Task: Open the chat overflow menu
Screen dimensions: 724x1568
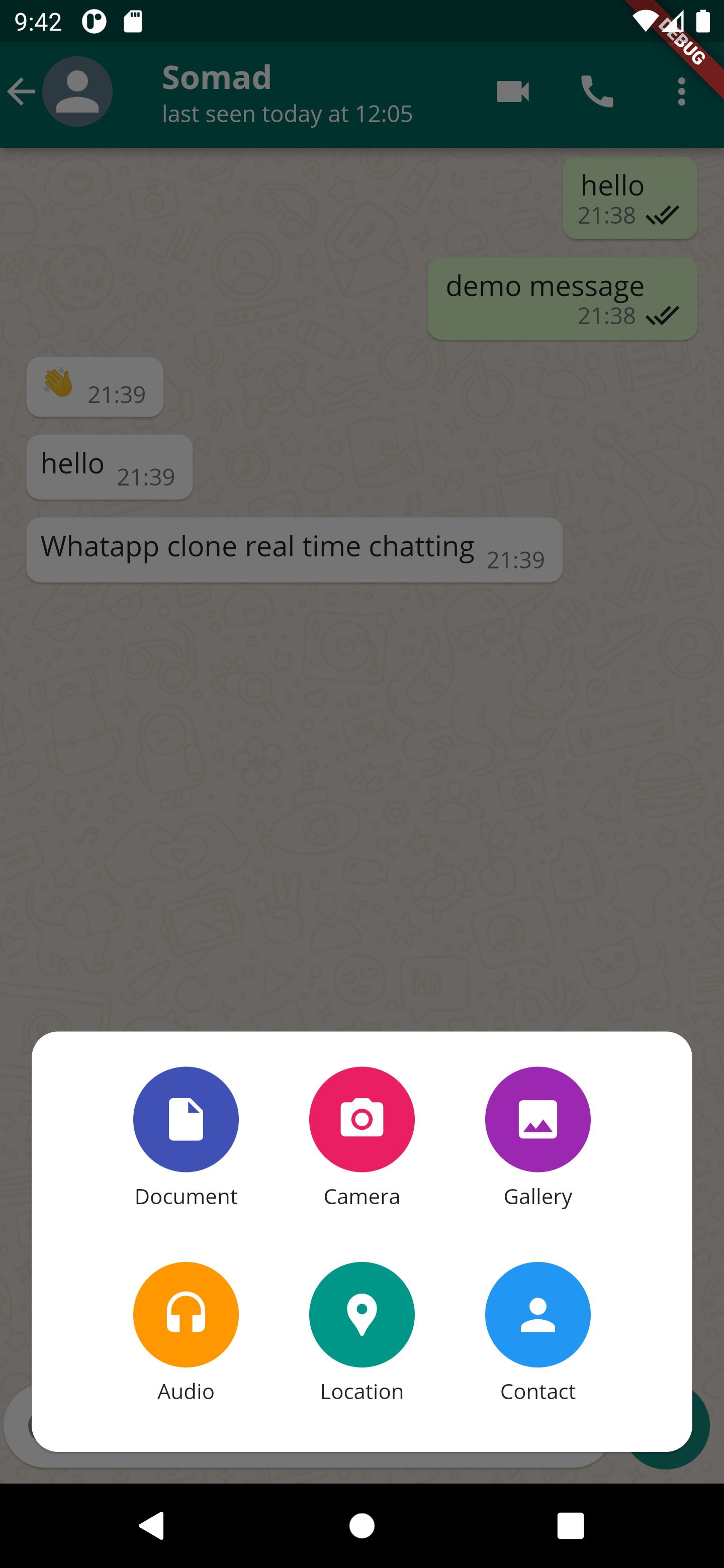Action: 681,92
